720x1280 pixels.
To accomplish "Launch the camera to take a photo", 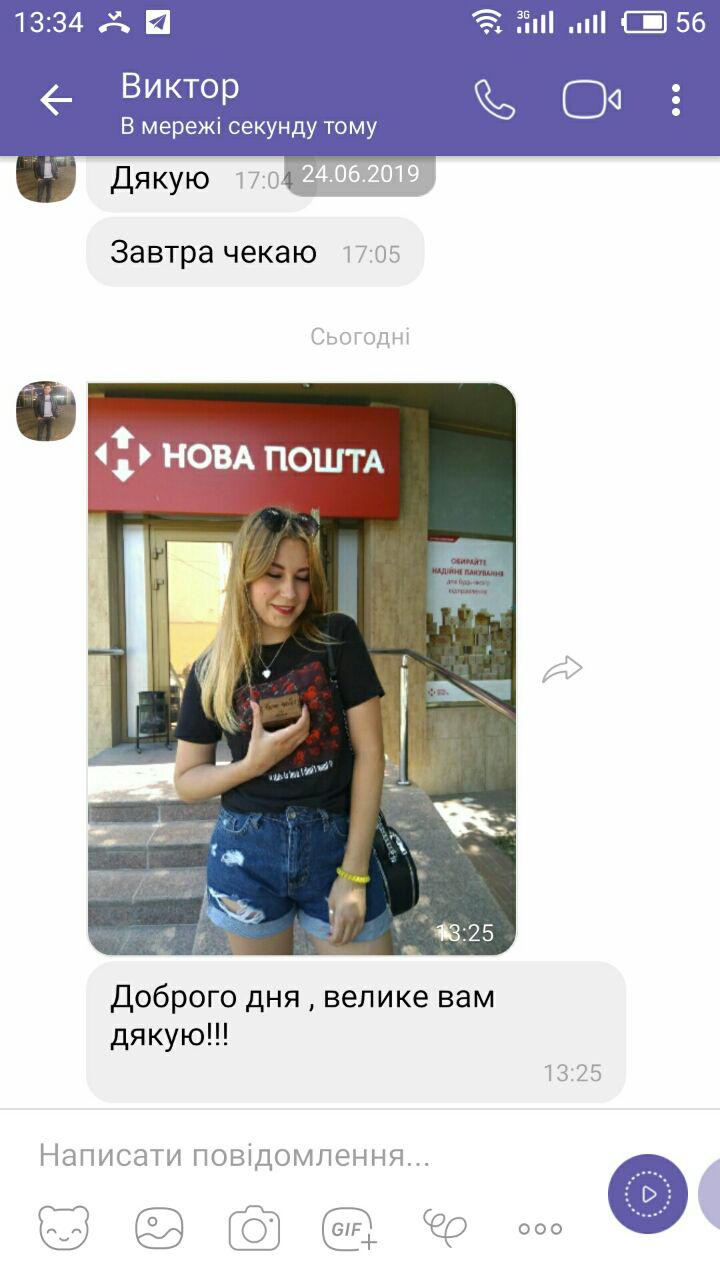I will [x=254, y=1228].
